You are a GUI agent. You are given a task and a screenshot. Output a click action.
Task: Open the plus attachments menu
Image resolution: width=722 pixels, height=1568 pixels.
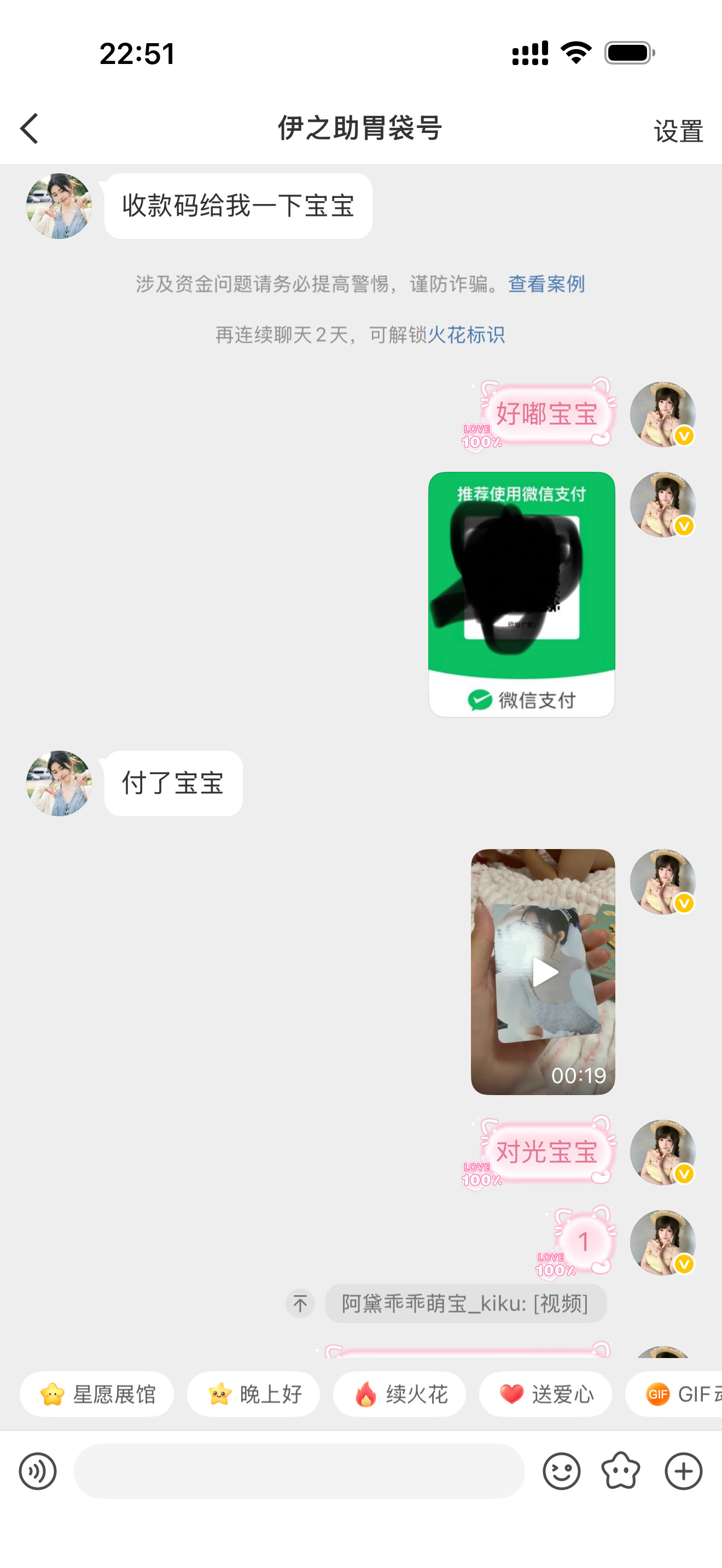click(683, 1471)
